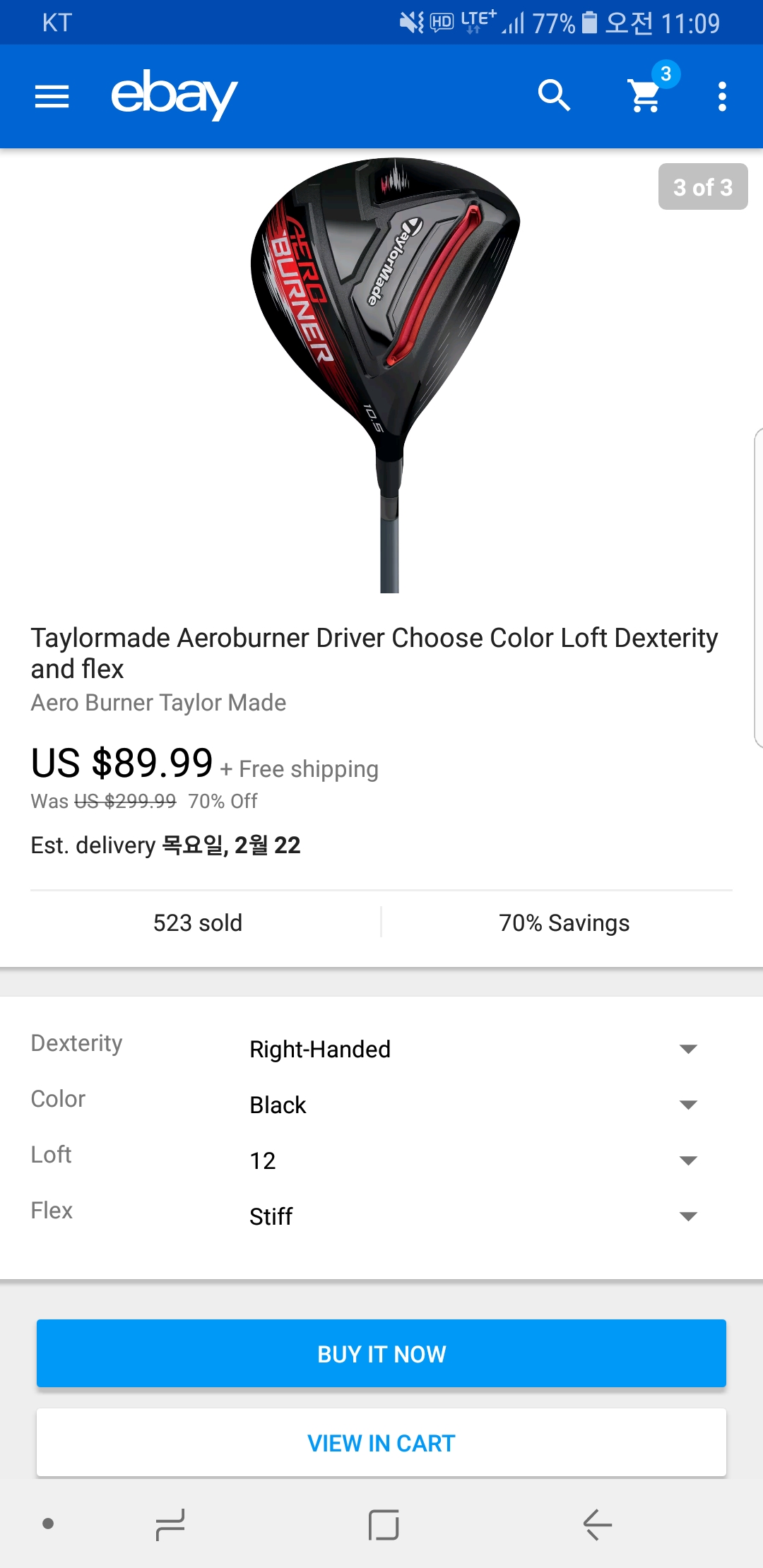This screenshot has height=1568, width=763.
Task: Tap the Buy It Now button
Action: (x=381, y=1354)
